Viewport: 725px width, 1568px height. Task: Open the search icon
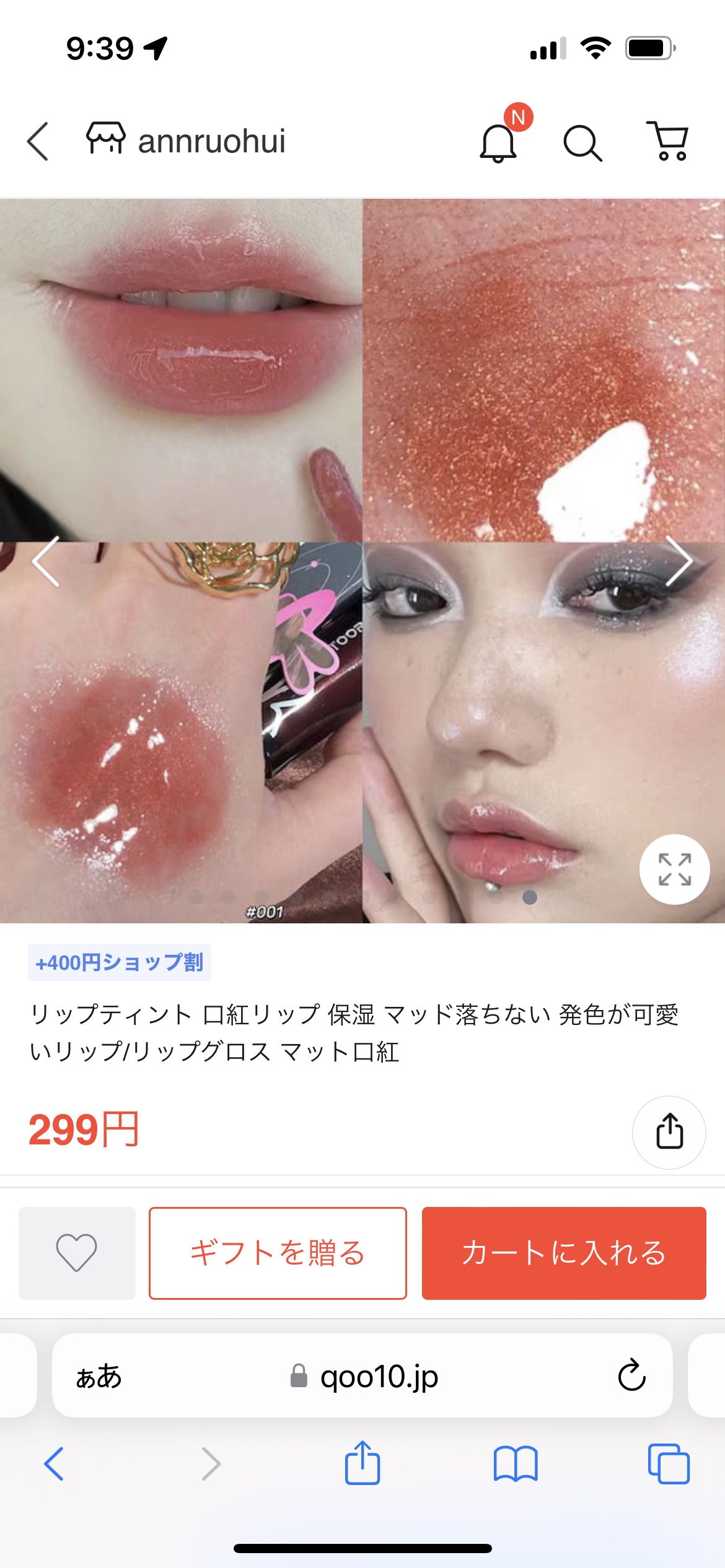[582, 142]
